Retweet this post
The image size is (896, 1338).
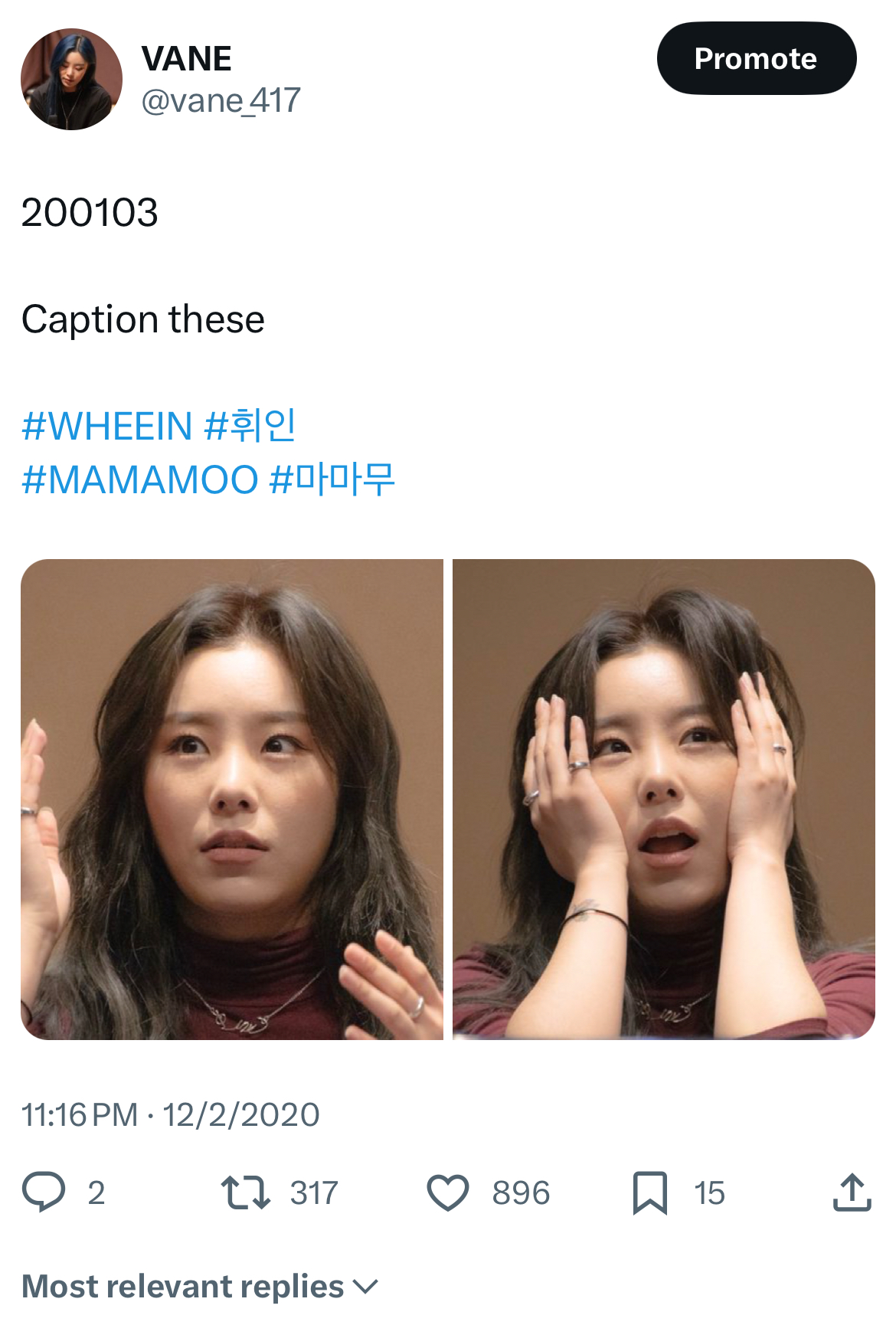[246, 1192]
